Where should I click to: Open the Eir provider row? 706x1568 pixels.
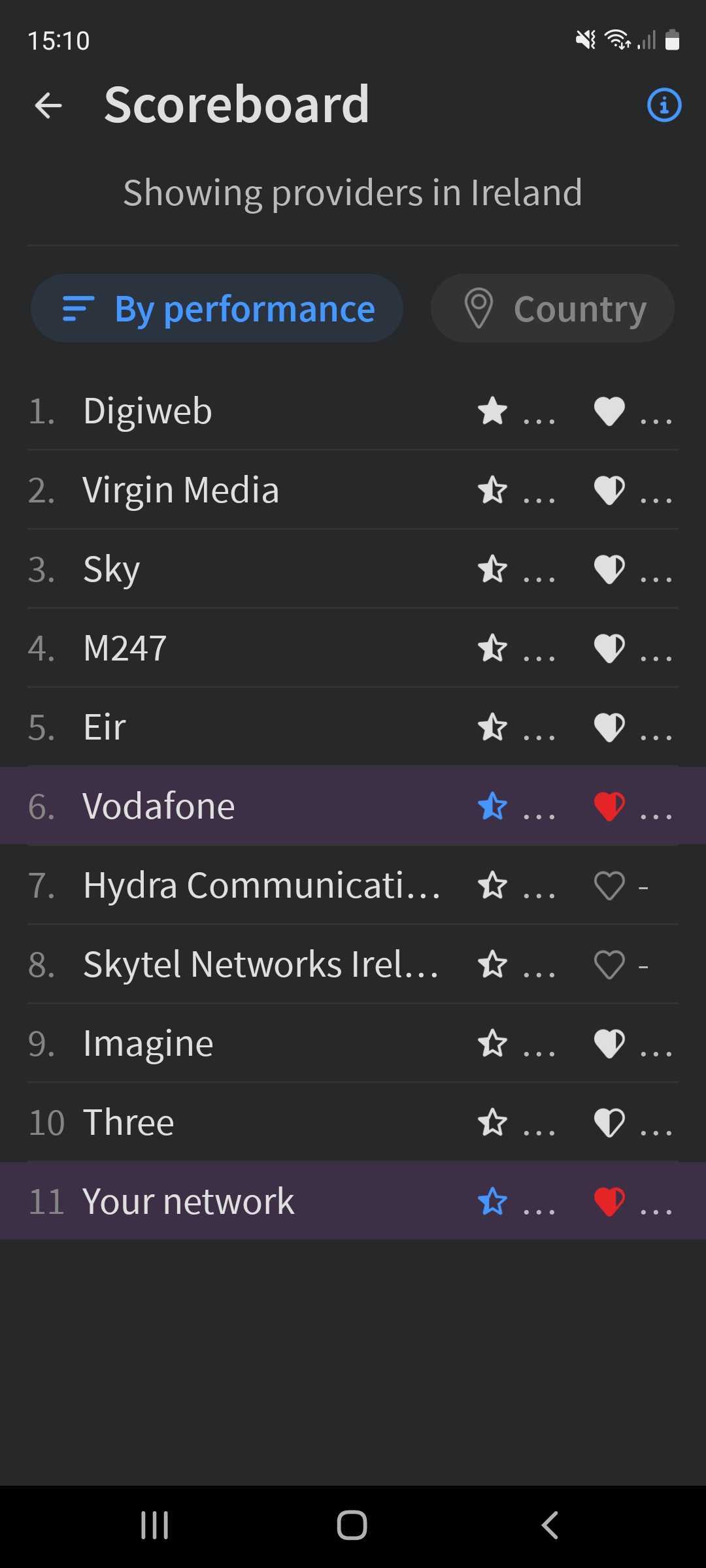(353, 727)
